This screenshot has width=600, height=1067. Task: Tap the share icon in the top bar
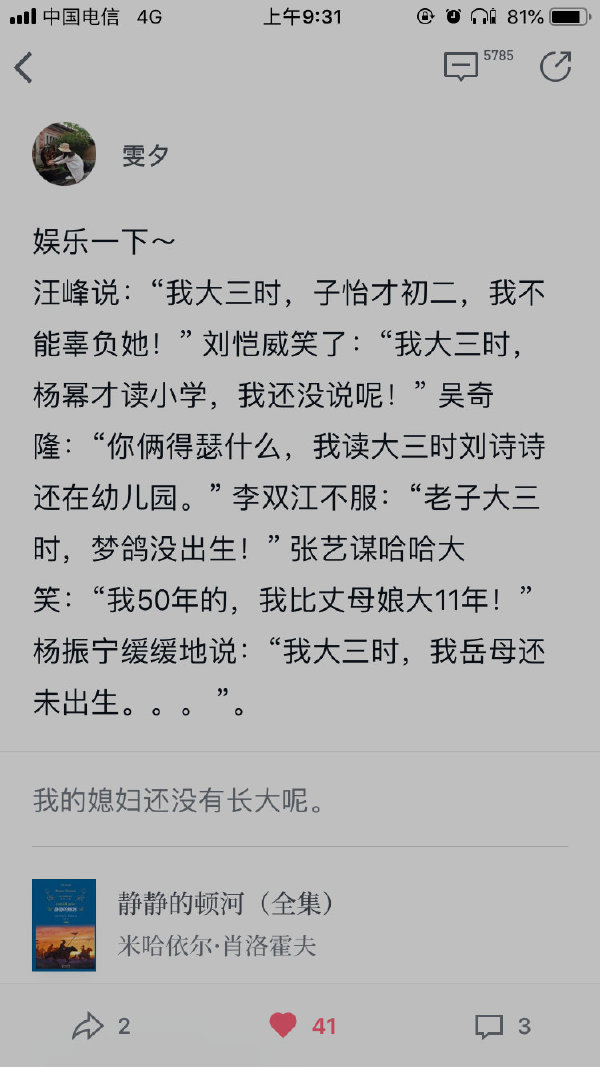[555, 67]
